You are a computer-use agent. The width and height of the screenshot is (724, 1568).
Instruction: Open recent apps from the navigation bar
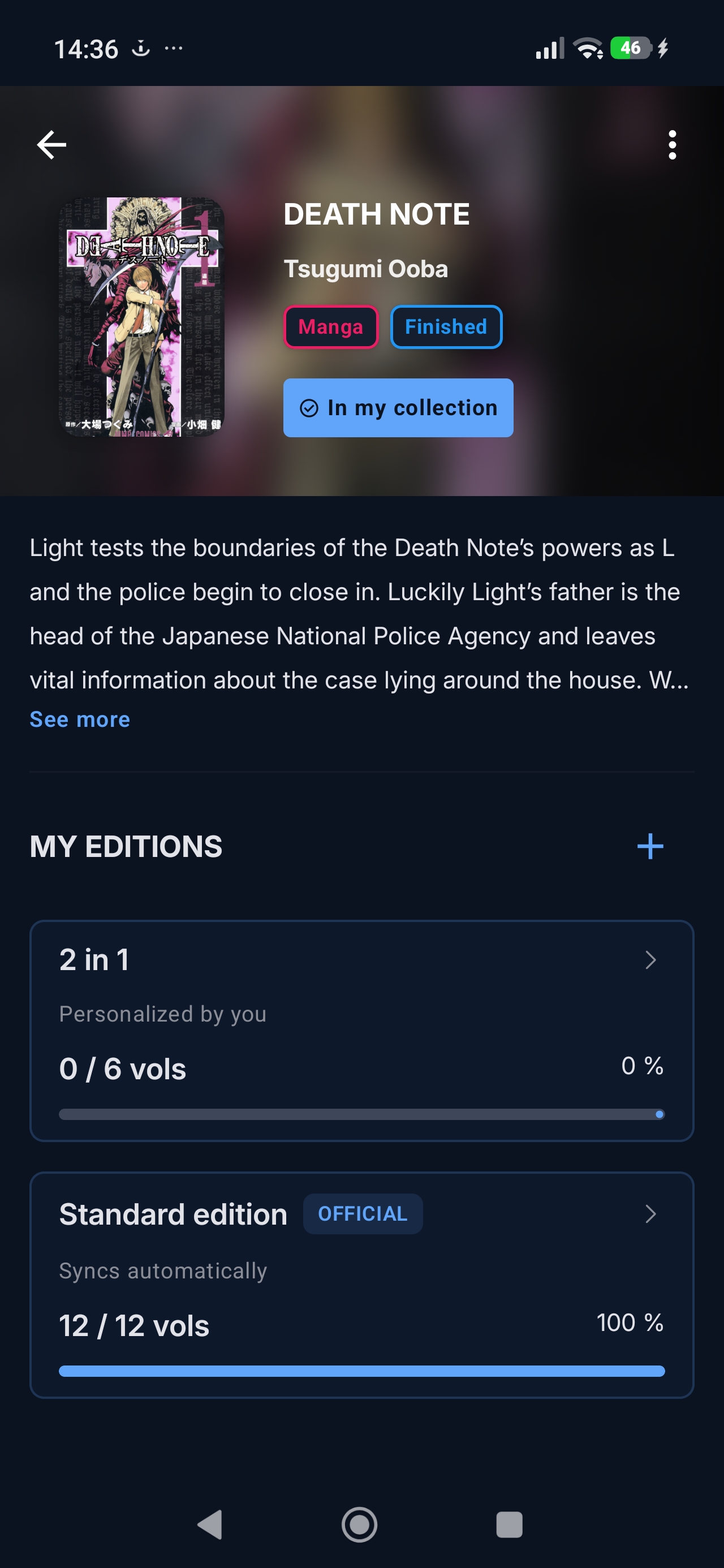[510, 1525]
